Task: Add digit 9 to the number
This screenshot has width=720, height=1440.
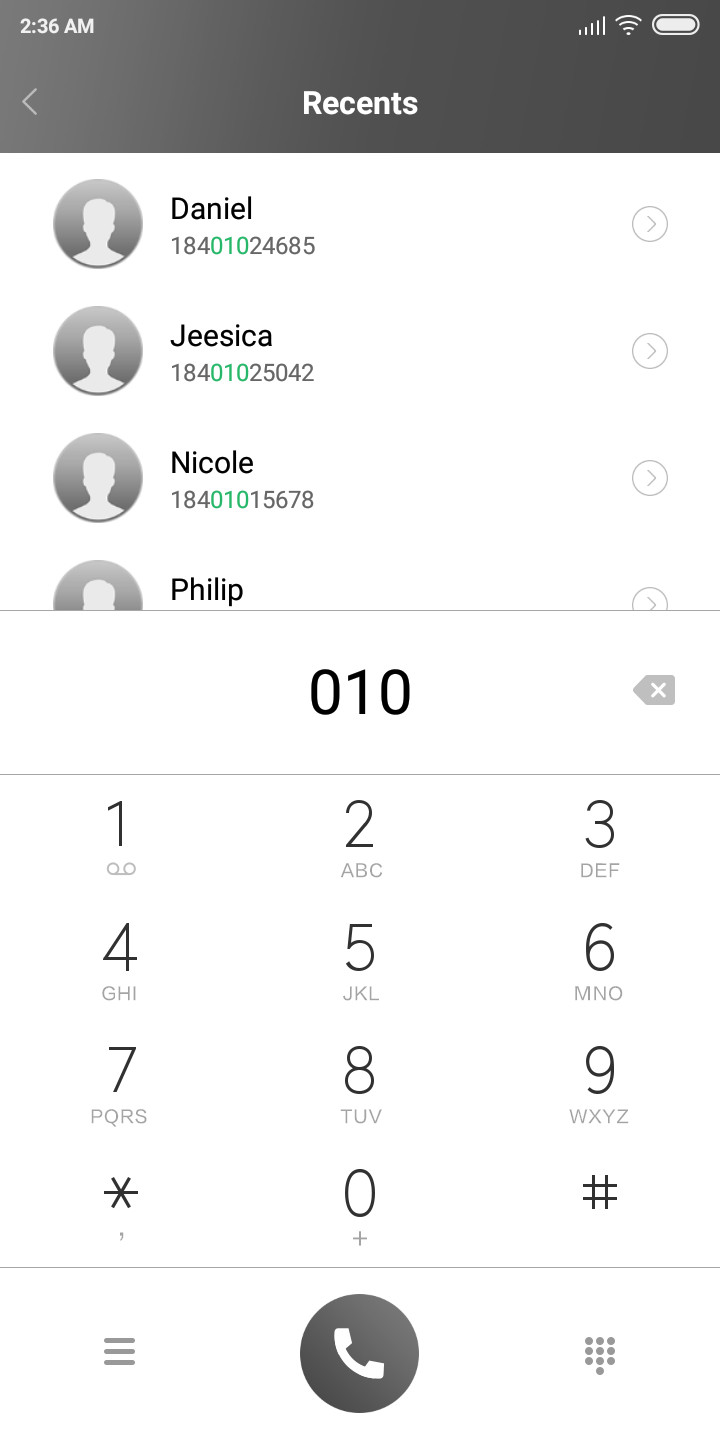Action: [600, 1084]
